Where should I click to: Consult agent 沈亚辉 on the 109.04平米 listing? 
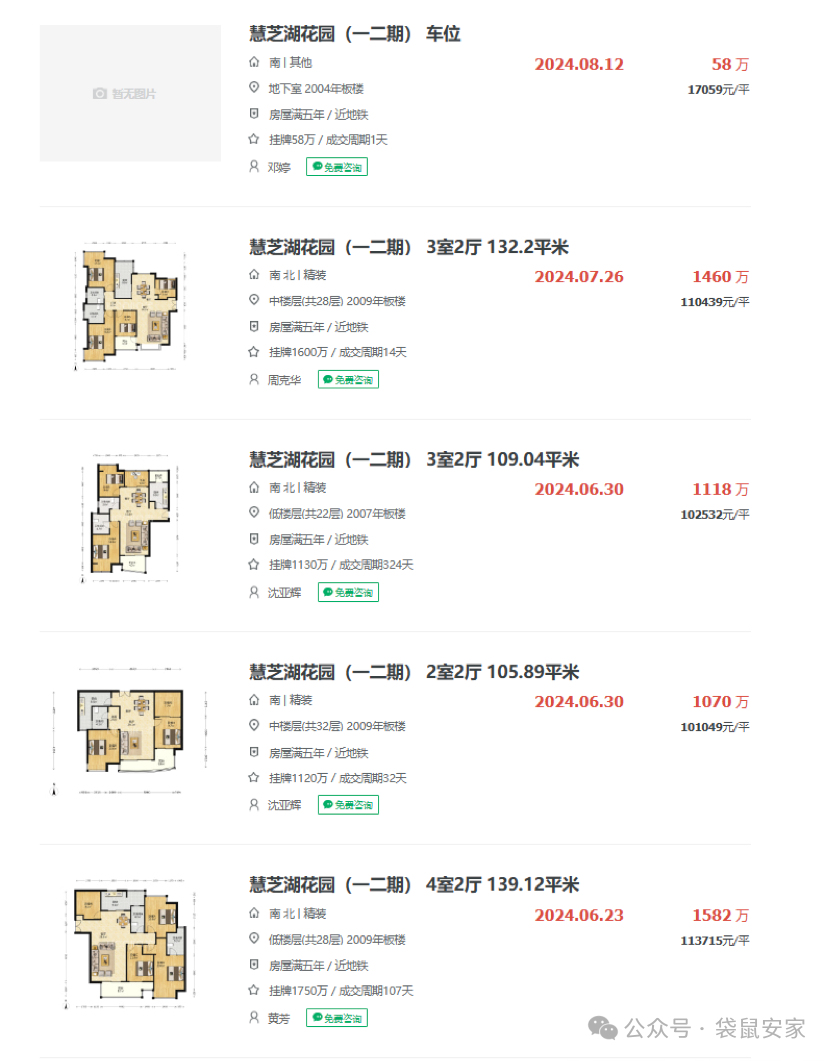[348, 593]
